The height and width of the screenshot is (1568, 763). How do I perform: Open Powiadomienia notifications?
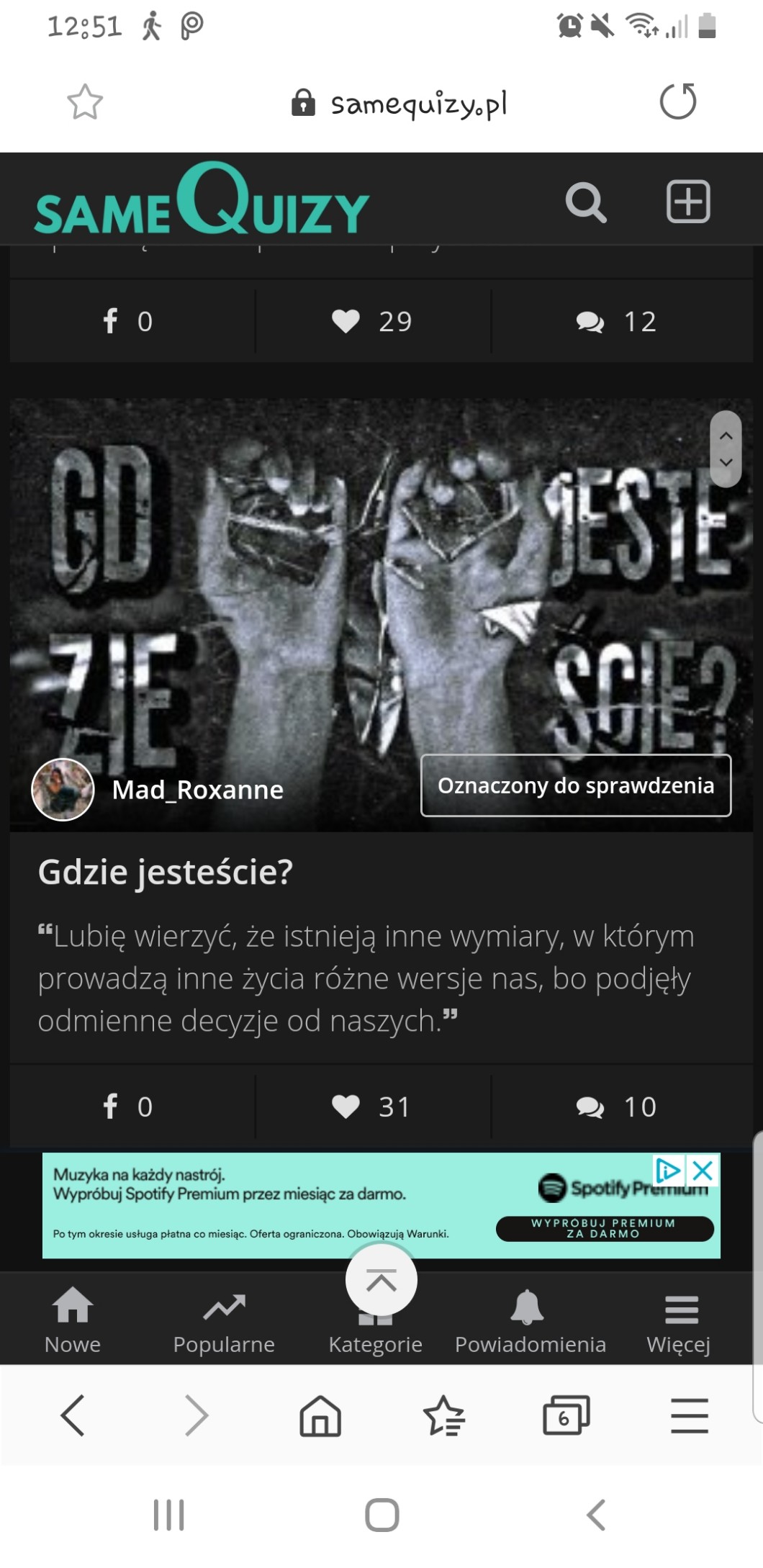pos(530,1323)
